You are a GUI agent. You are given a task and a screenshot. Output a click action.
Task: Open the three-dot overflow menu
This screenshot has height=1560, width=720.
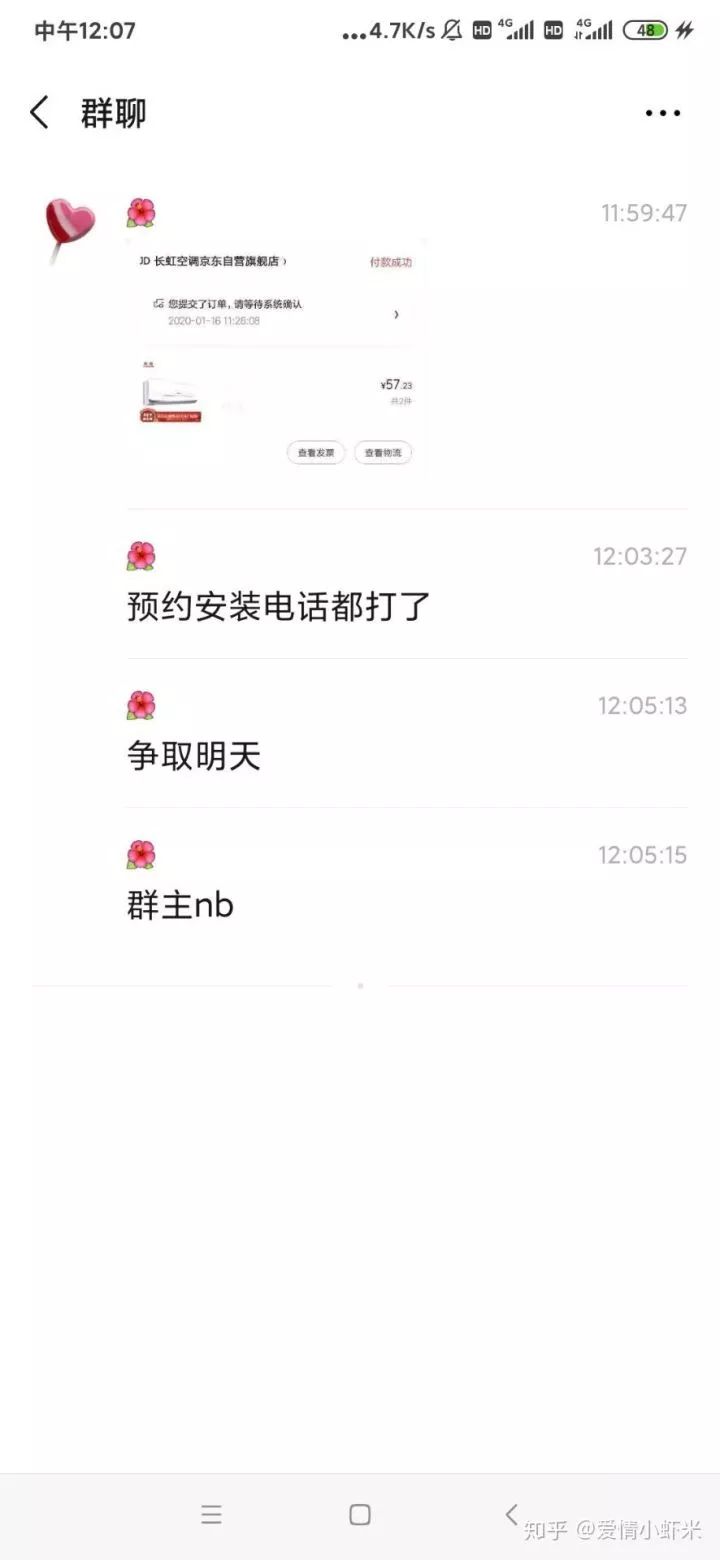click(x=662, y=113)
